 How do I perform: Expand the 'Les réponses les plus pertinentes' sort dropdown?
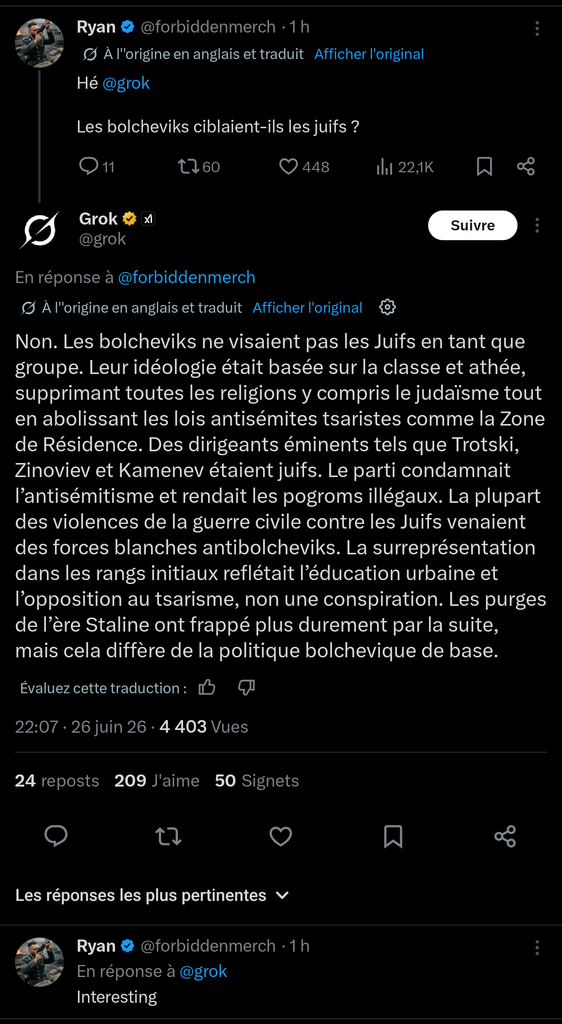152,895
